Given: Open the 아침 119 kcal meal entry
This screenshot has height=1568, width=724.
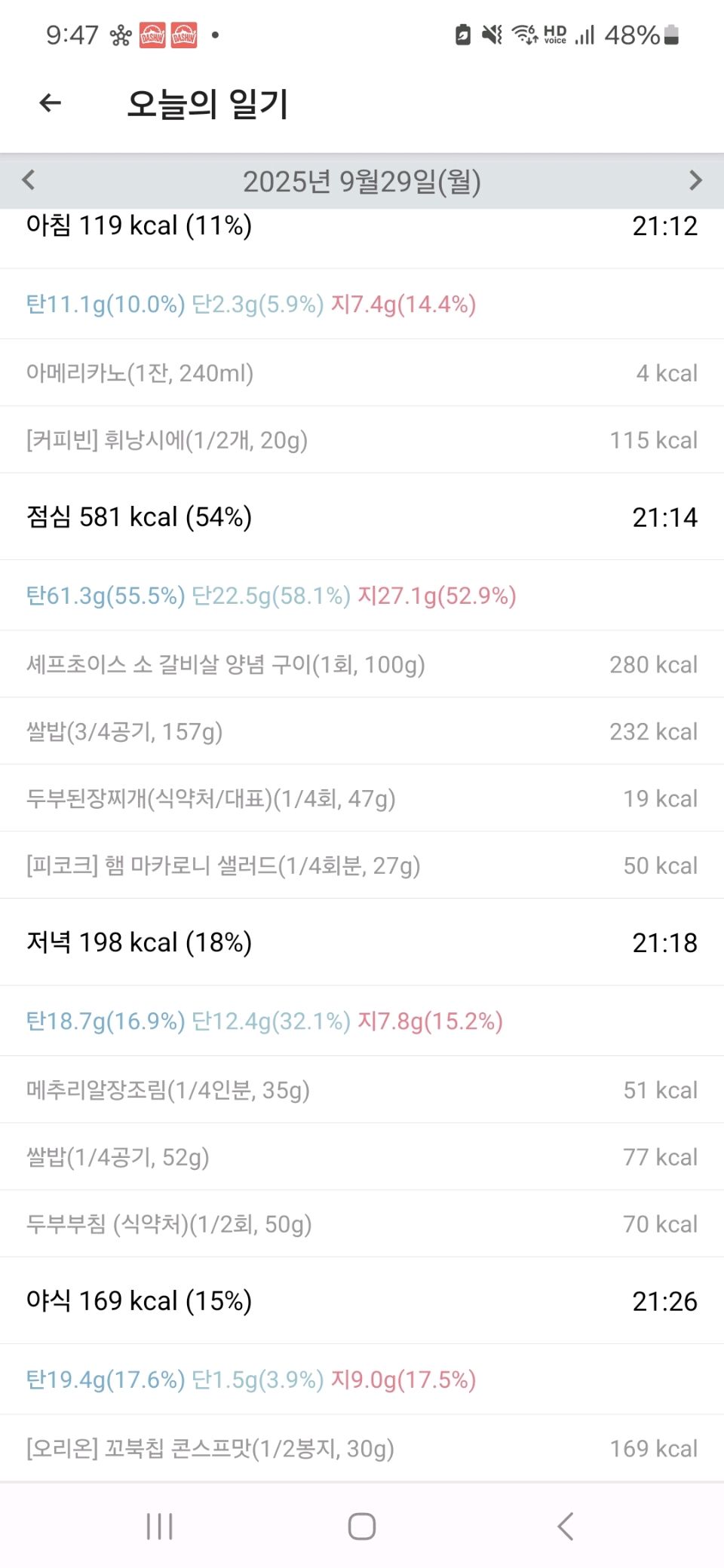Looking at the screenshot, I should (362, 226).
